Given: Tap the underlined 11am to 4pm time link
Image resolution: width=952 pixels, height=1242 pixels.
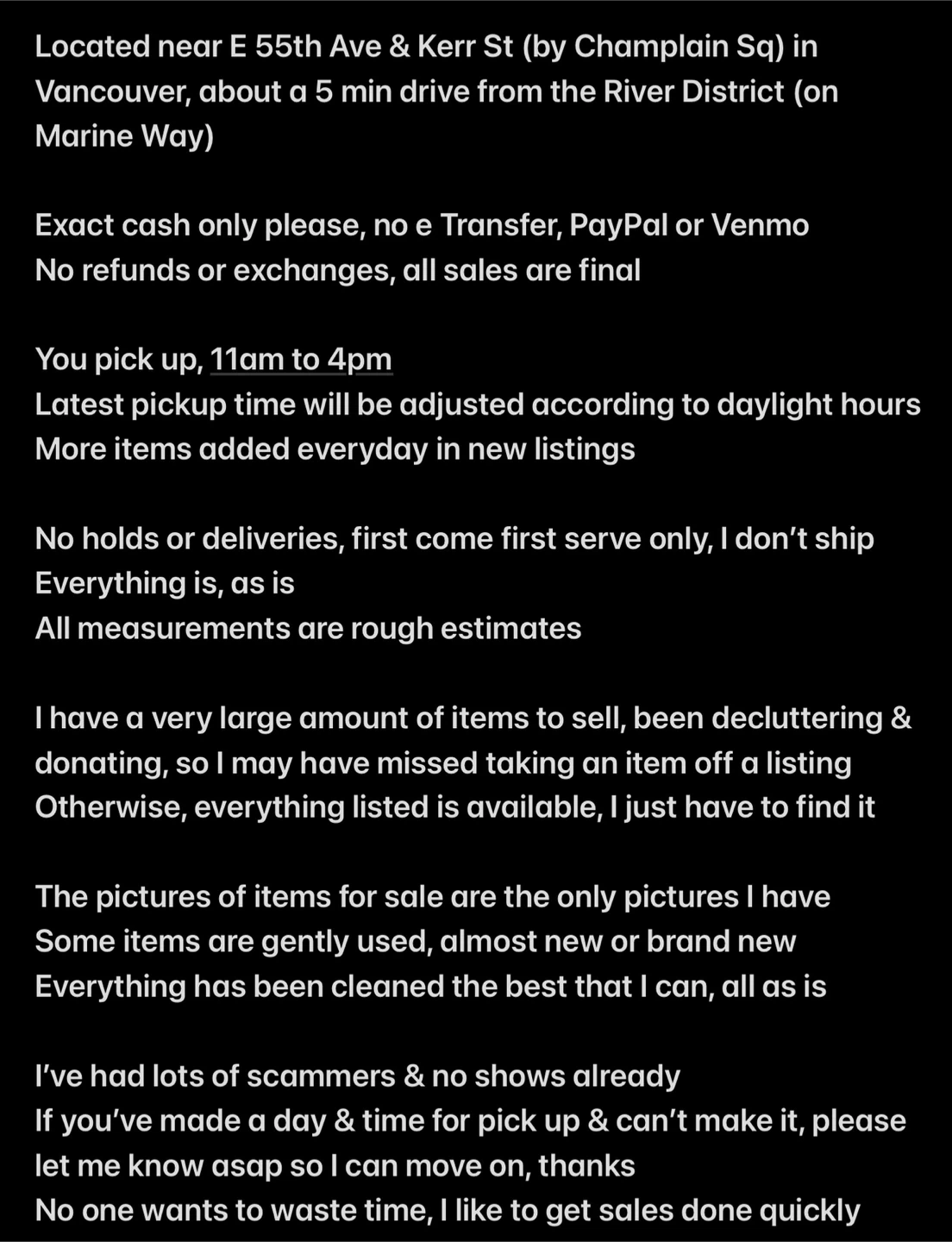Looking at the screenshot, I should (x=301, y=359).
